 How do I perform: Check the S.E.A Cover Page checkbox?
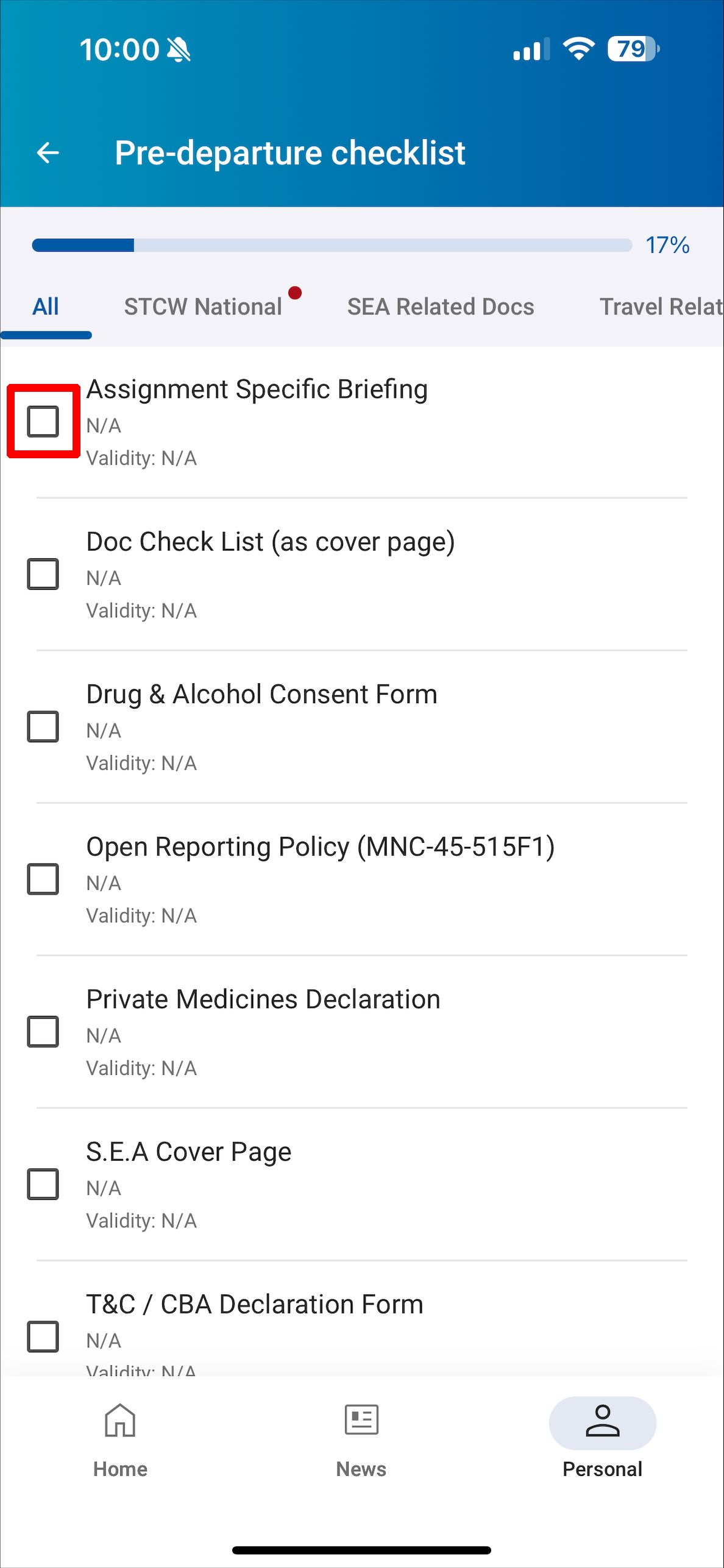[x=43, y=1183]
